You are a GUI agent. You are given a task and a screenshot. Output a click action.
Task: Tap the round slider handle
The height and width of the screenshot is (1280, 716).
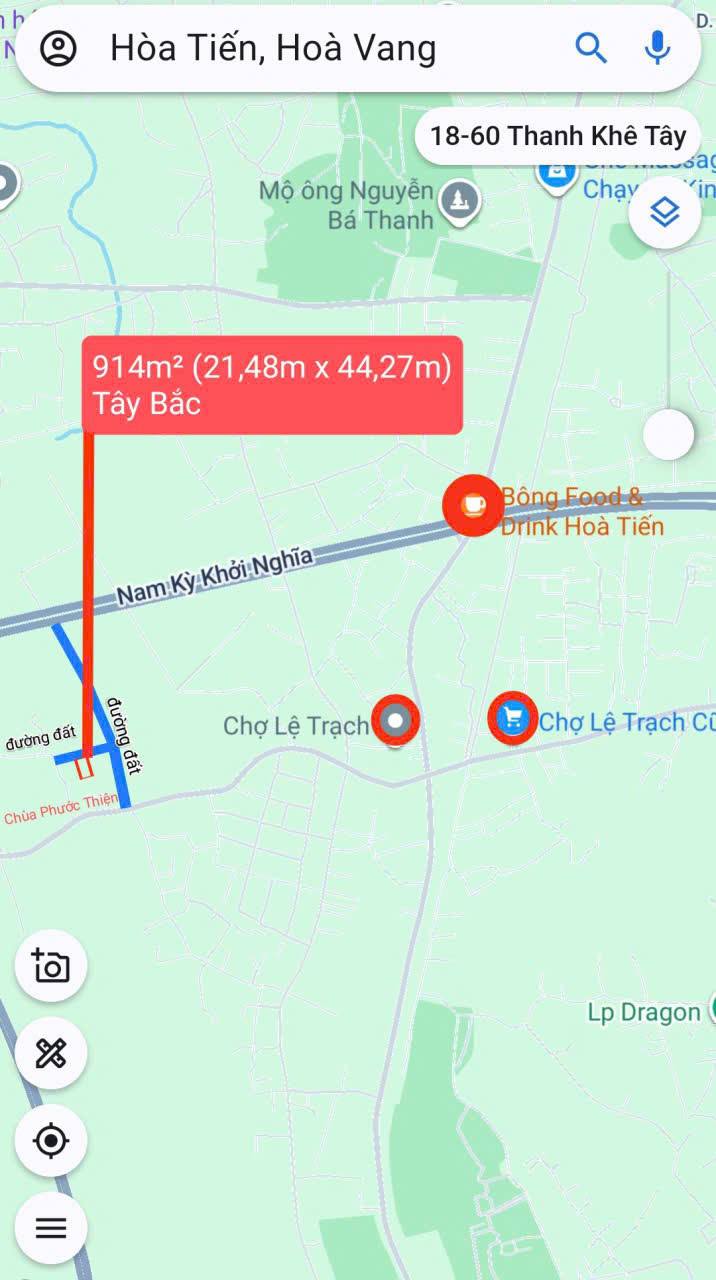point(668,434)
